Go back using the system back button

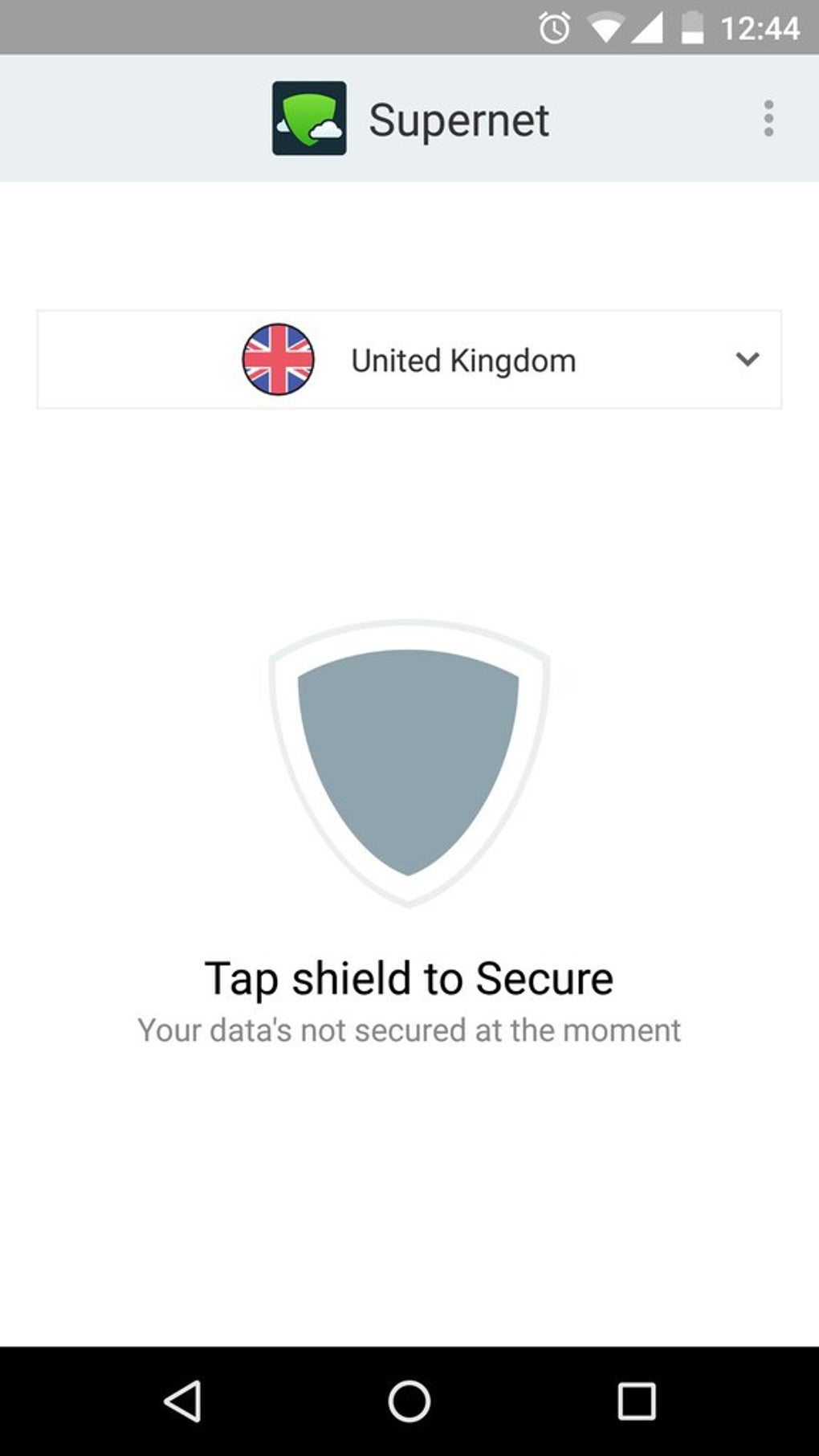click(x=183, y=1401)
